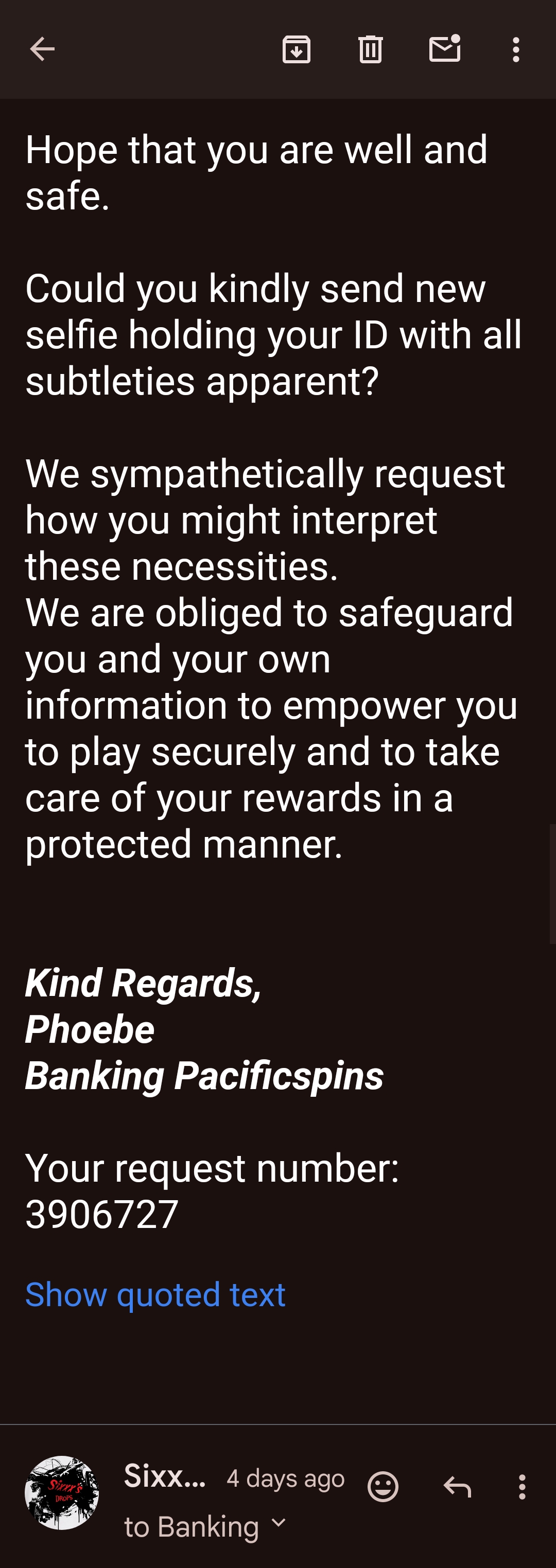Expand recipient details next to 'to Banking'
The image size is (556, 1568).
point(279,1522)
